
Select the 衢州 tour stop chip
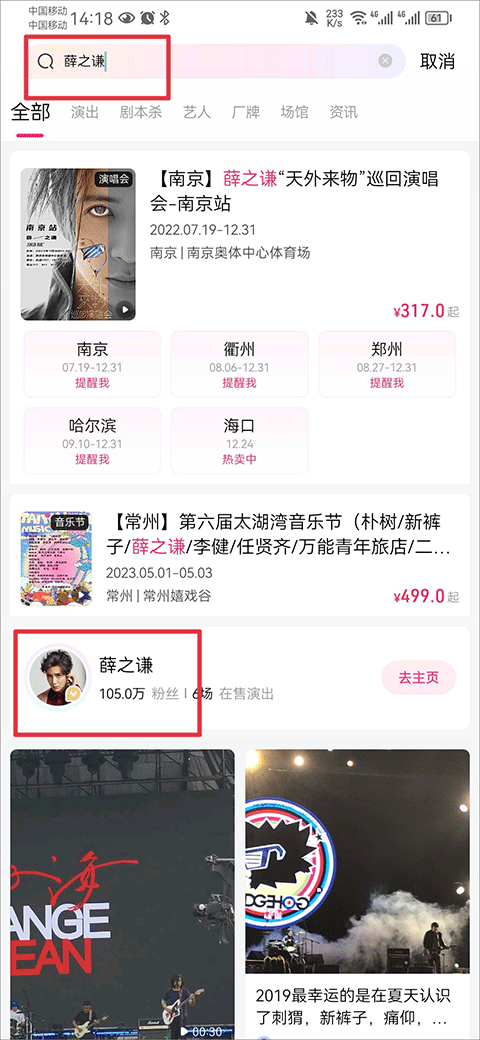(239, 364)
